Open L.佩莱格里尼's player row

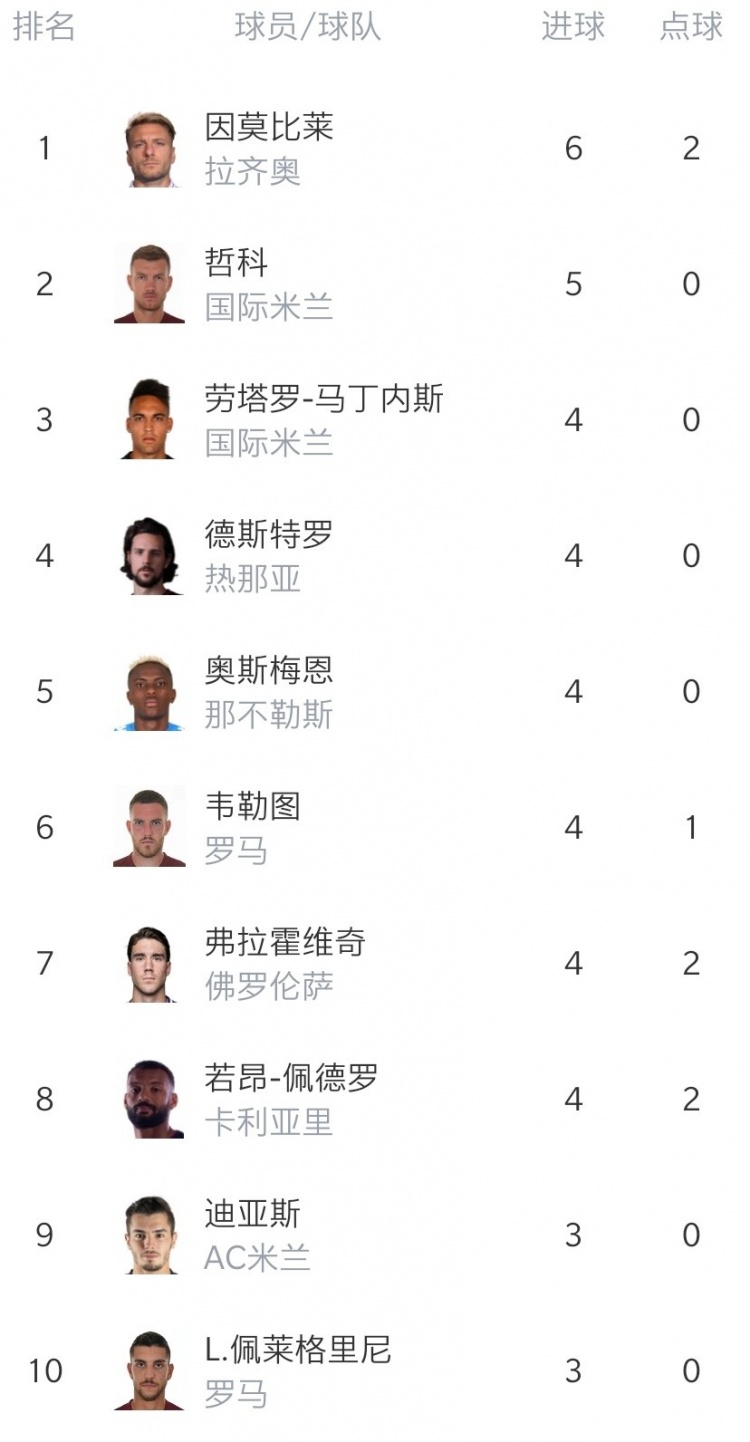tap(375, 1371)
